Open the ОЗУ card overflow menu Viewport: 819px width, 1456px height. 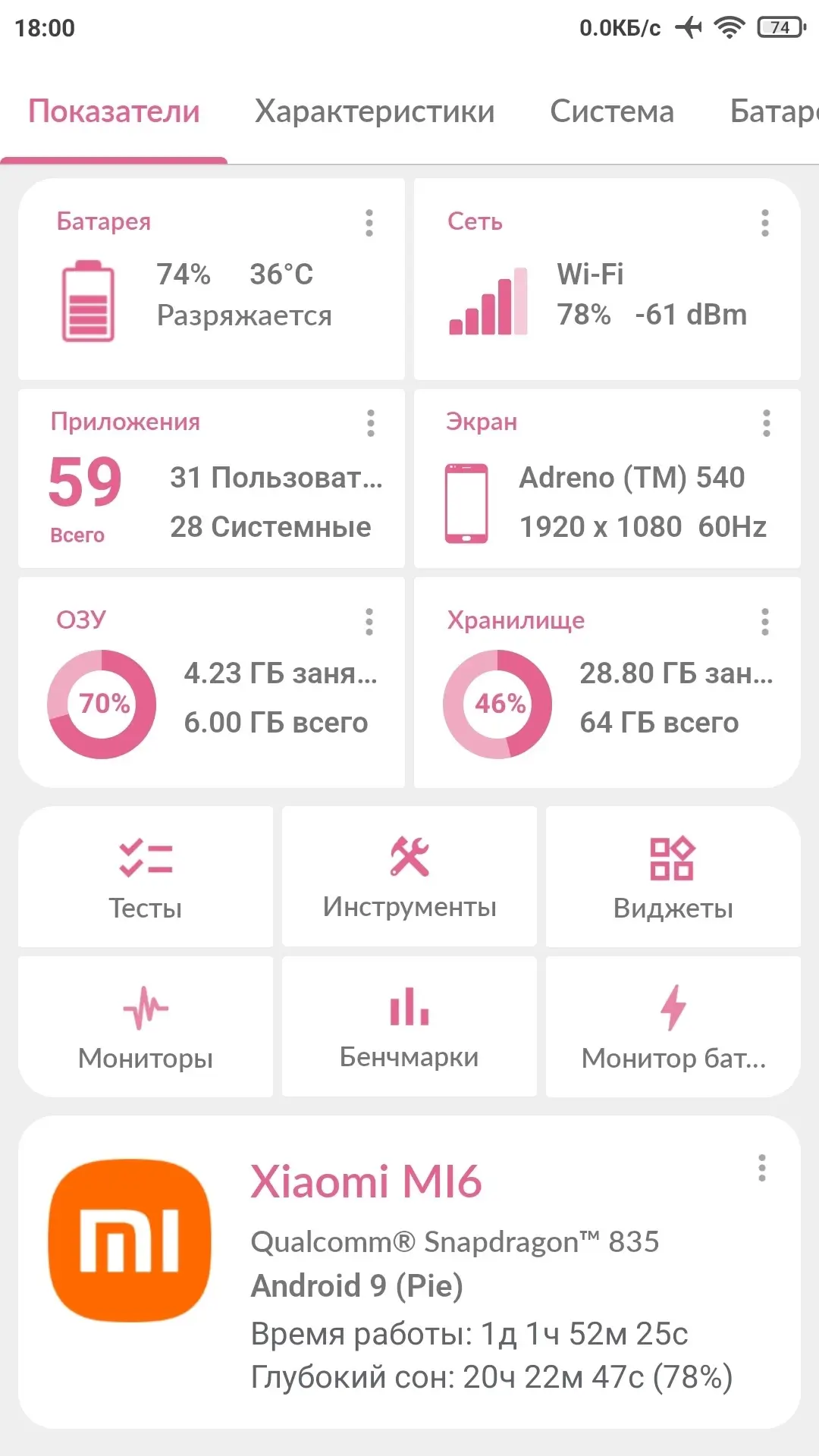369,622
